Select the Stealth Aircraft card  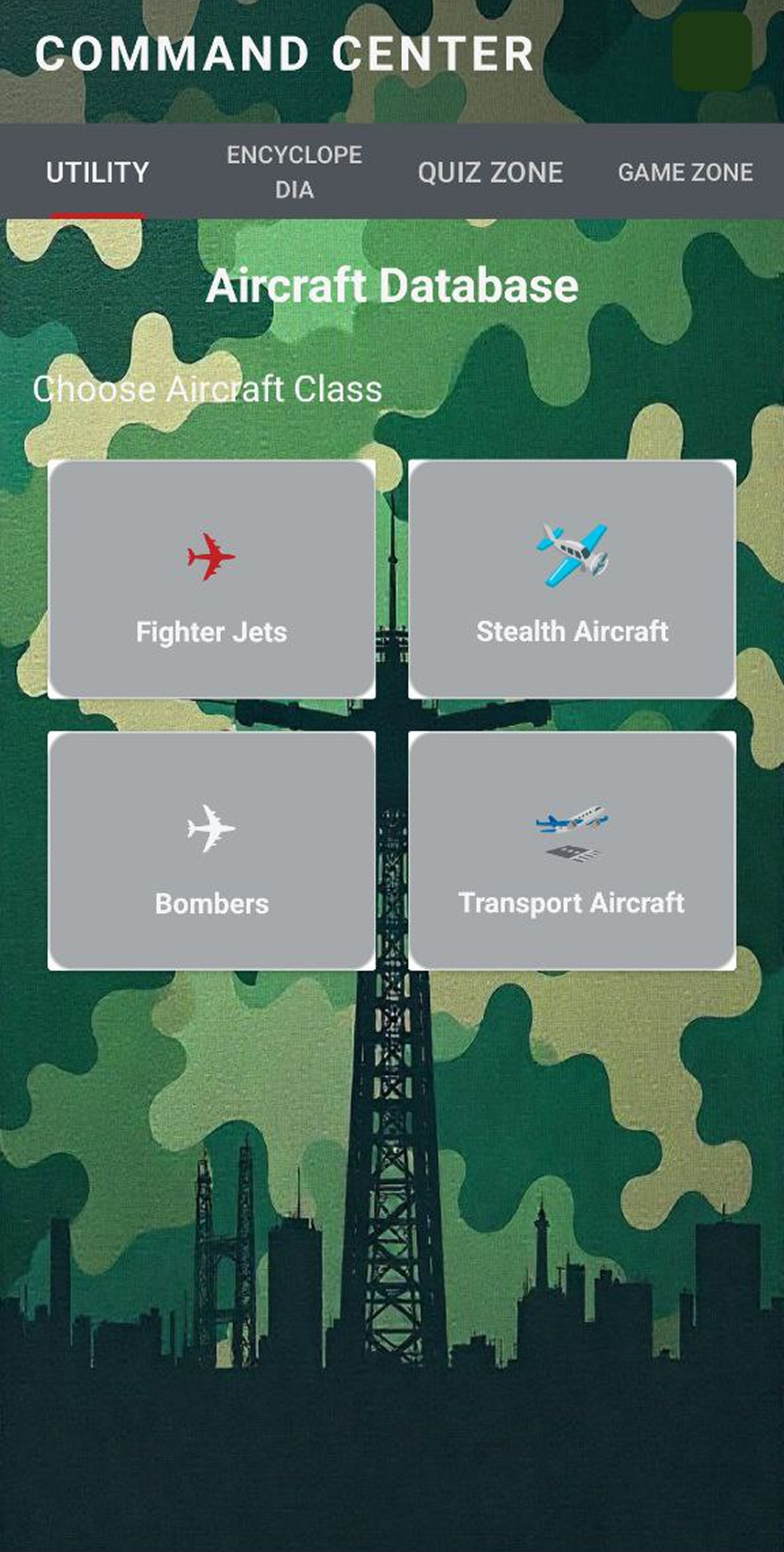tap(572, 579)
